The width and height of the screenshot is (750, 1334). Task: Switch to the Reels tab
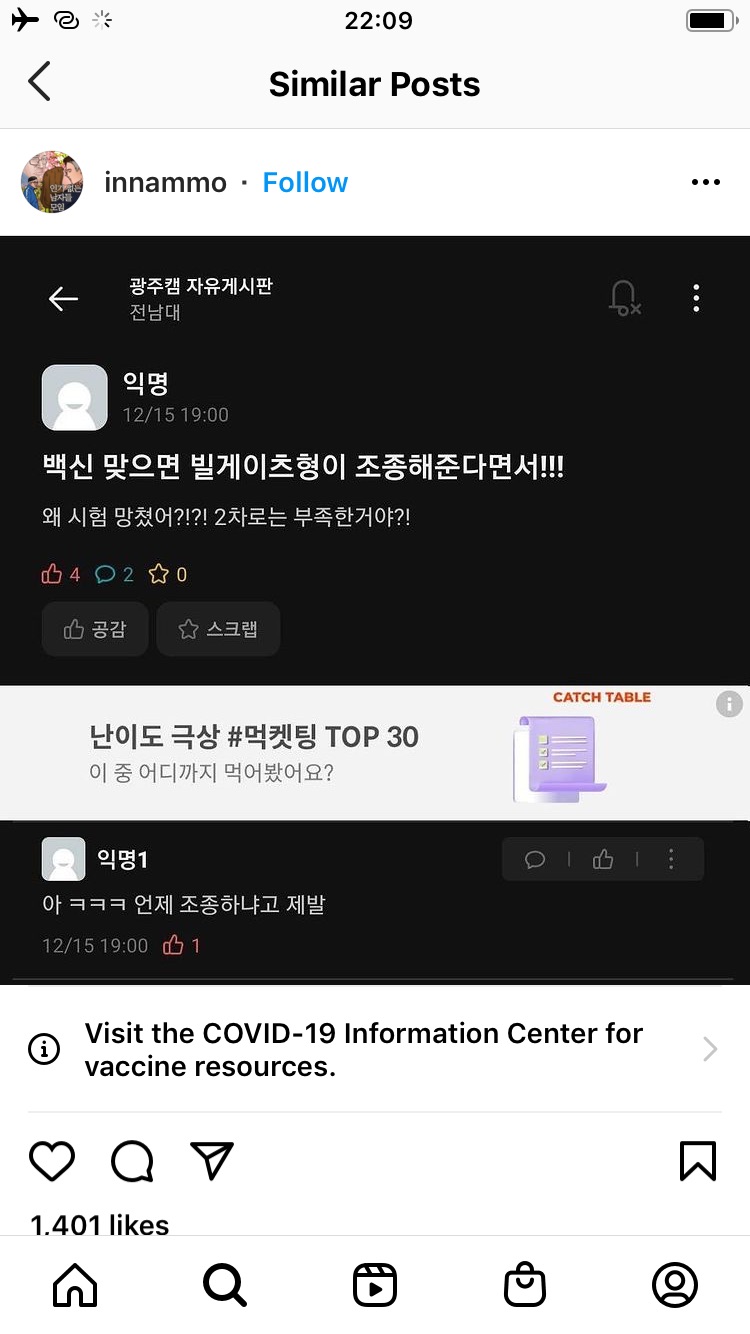(x=375, y=1285)
